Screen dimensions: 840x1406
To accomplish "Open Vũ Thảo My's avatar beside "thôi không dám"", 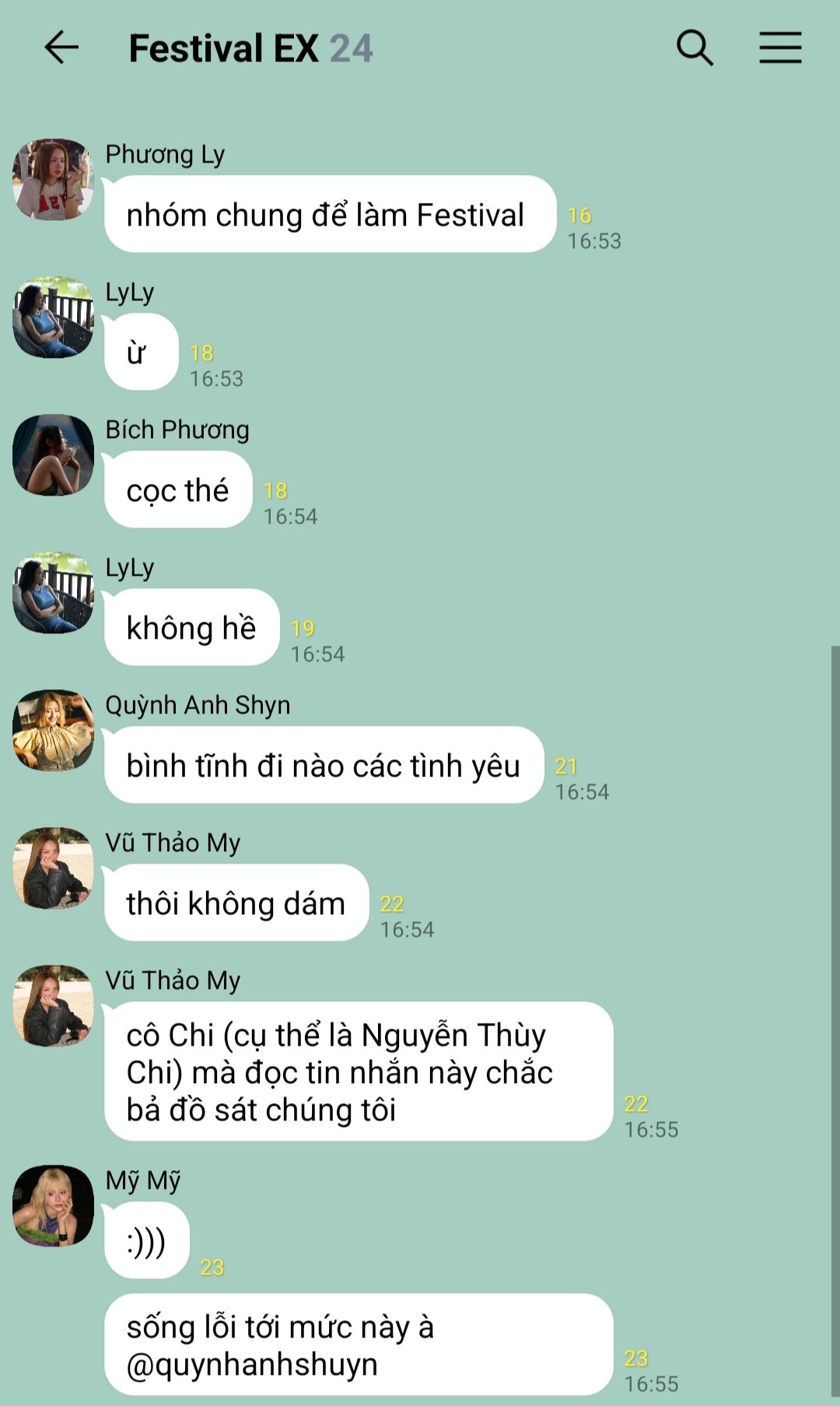I will pyautogui.click(x=53, y=868).
